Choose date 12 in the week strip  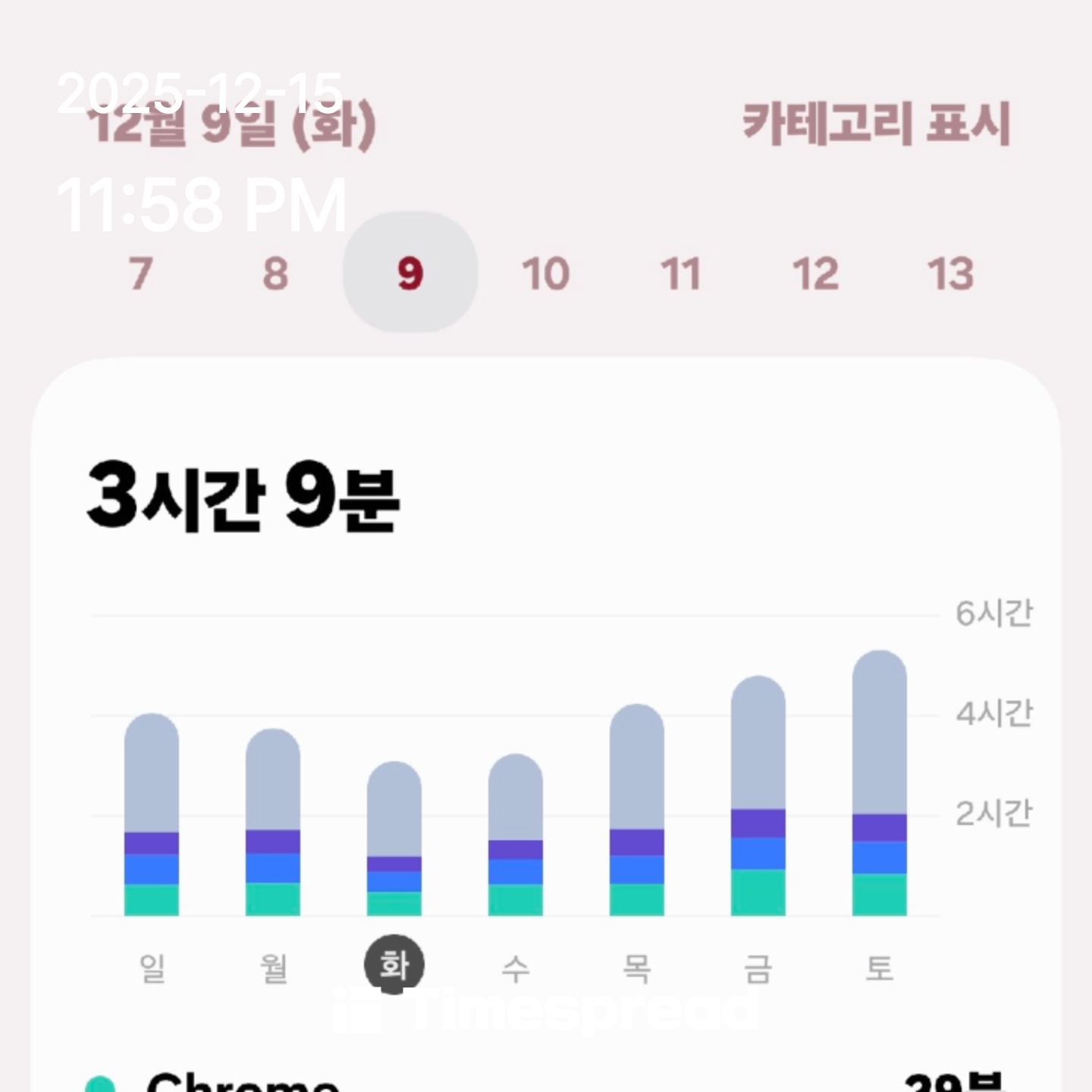815,273
